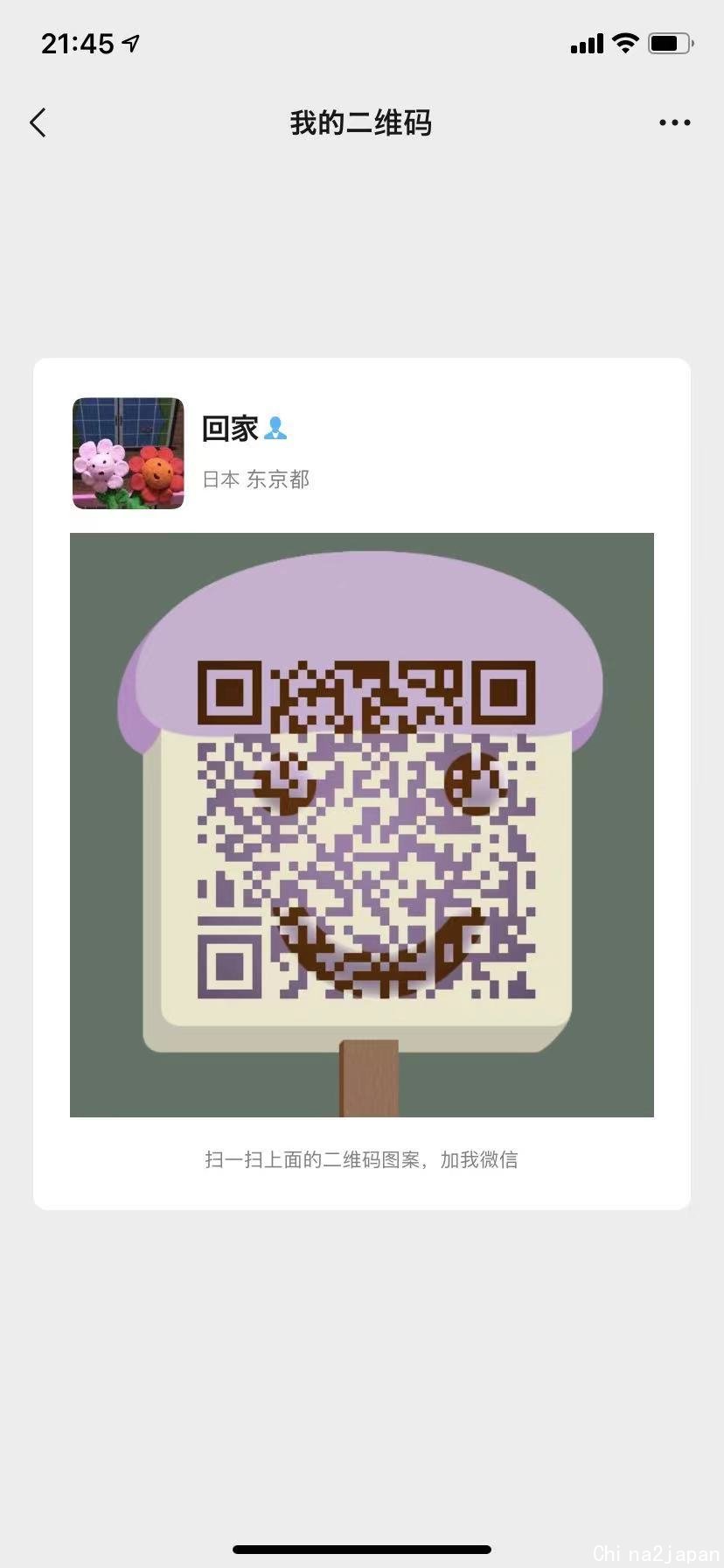Open the three-dot more options menu
This screenshot has width=724, height=1568.
pos(674,123)
